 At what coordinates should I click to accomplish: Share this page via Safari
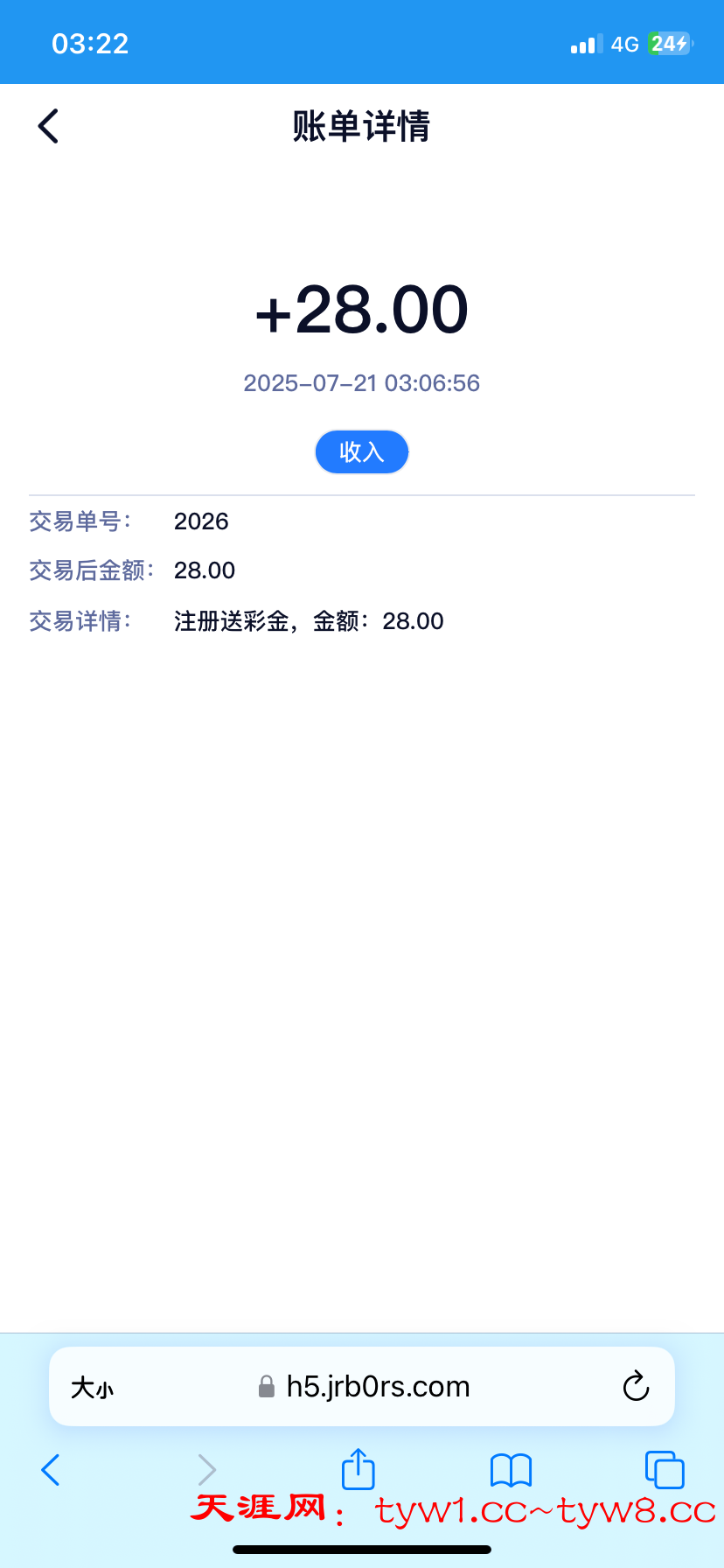tap(358, 1468)
